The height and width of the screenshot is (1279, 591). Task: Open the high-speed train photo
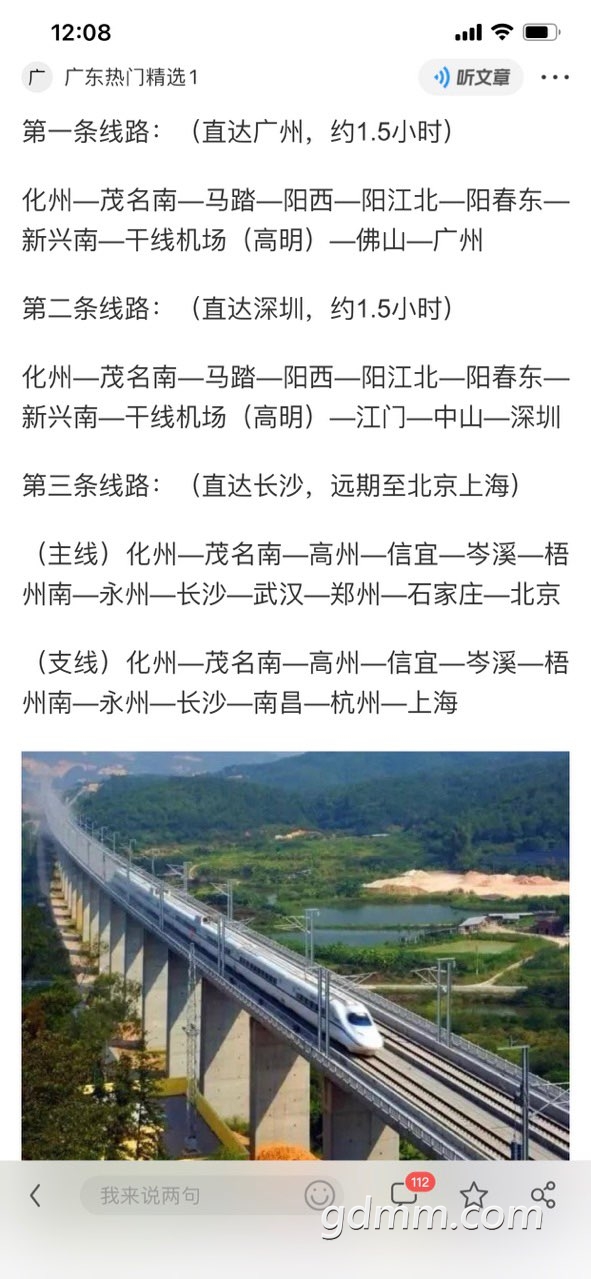pos(296,956)
